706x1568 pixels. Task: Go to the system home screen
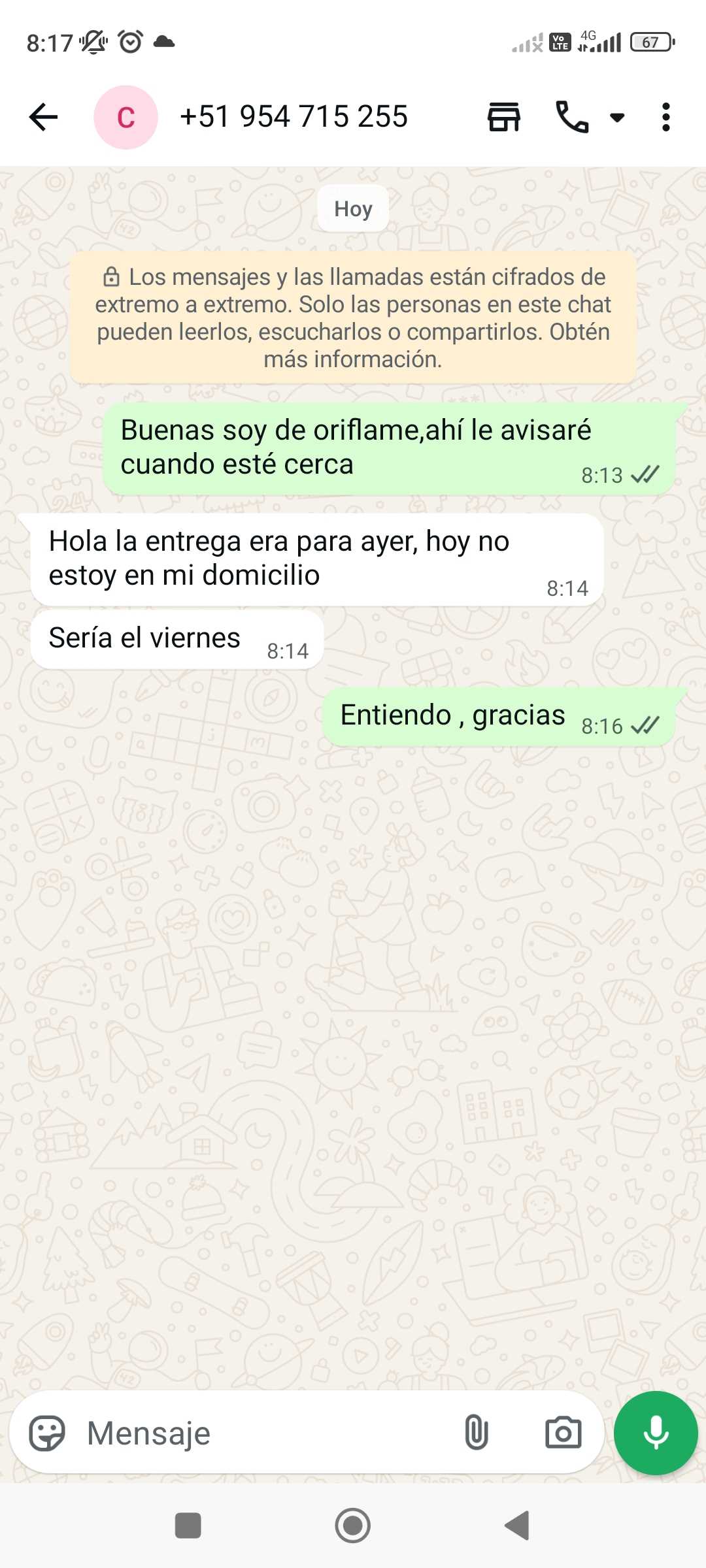pyautogui.click(x=353, y=1526)
